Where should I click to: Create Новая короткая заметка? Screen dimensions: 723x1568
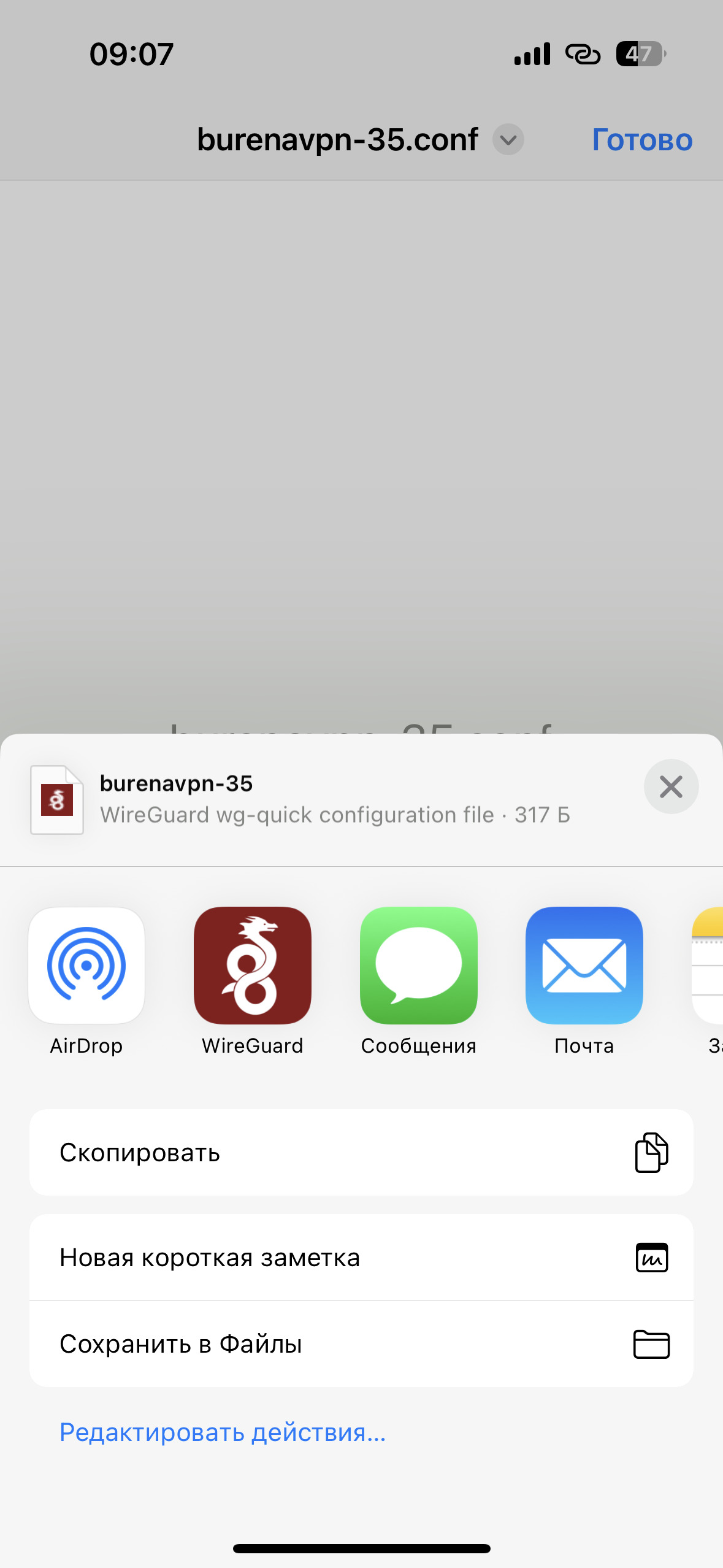tap(361, 1258)
